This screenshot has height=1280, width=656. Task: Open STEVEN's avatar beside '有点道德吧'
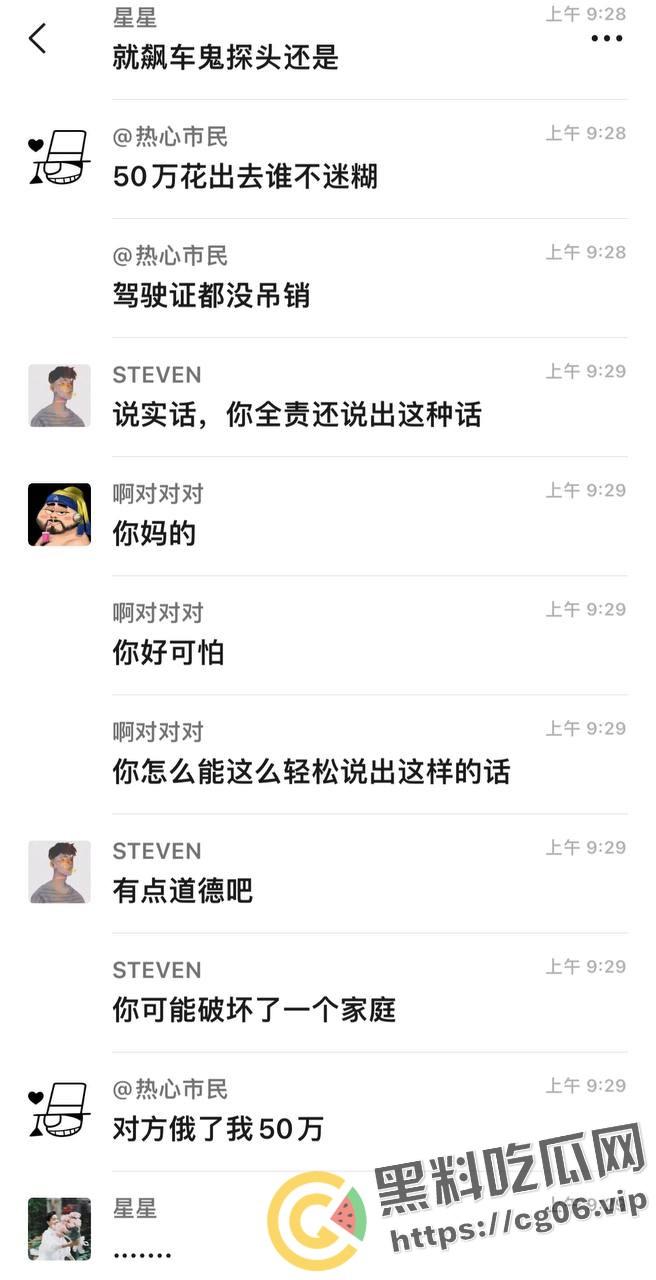(59, 872)
